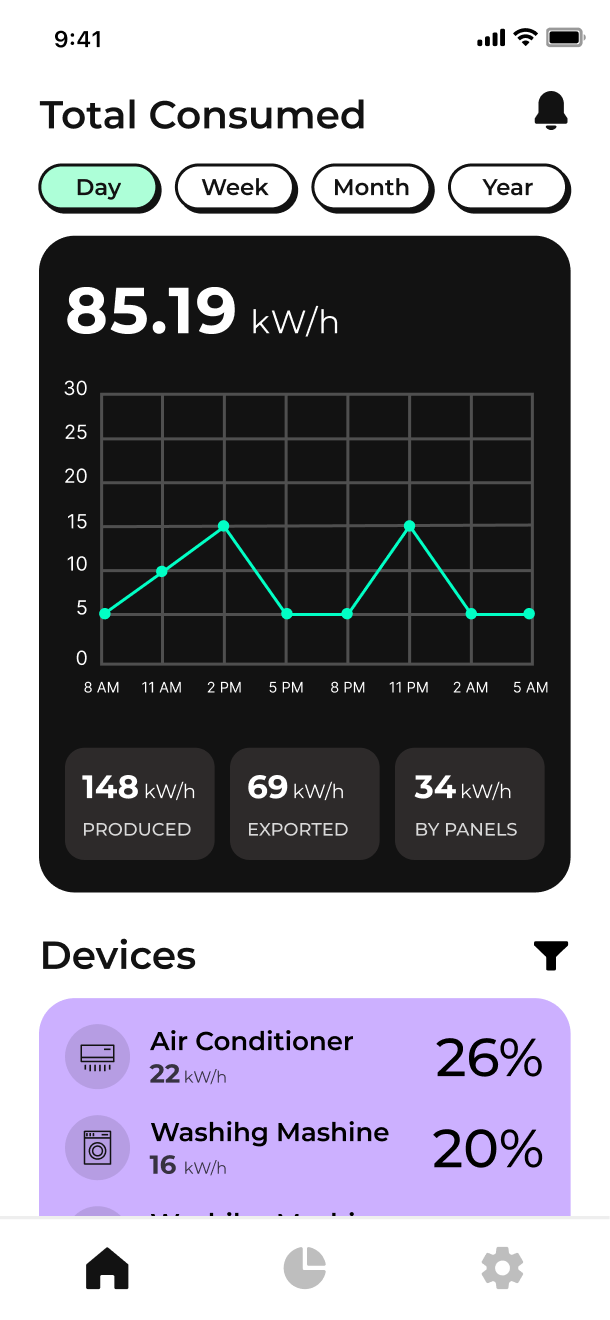610x1320 pixels.
Task: Switch to the Month view
Action: pos(372,188)
